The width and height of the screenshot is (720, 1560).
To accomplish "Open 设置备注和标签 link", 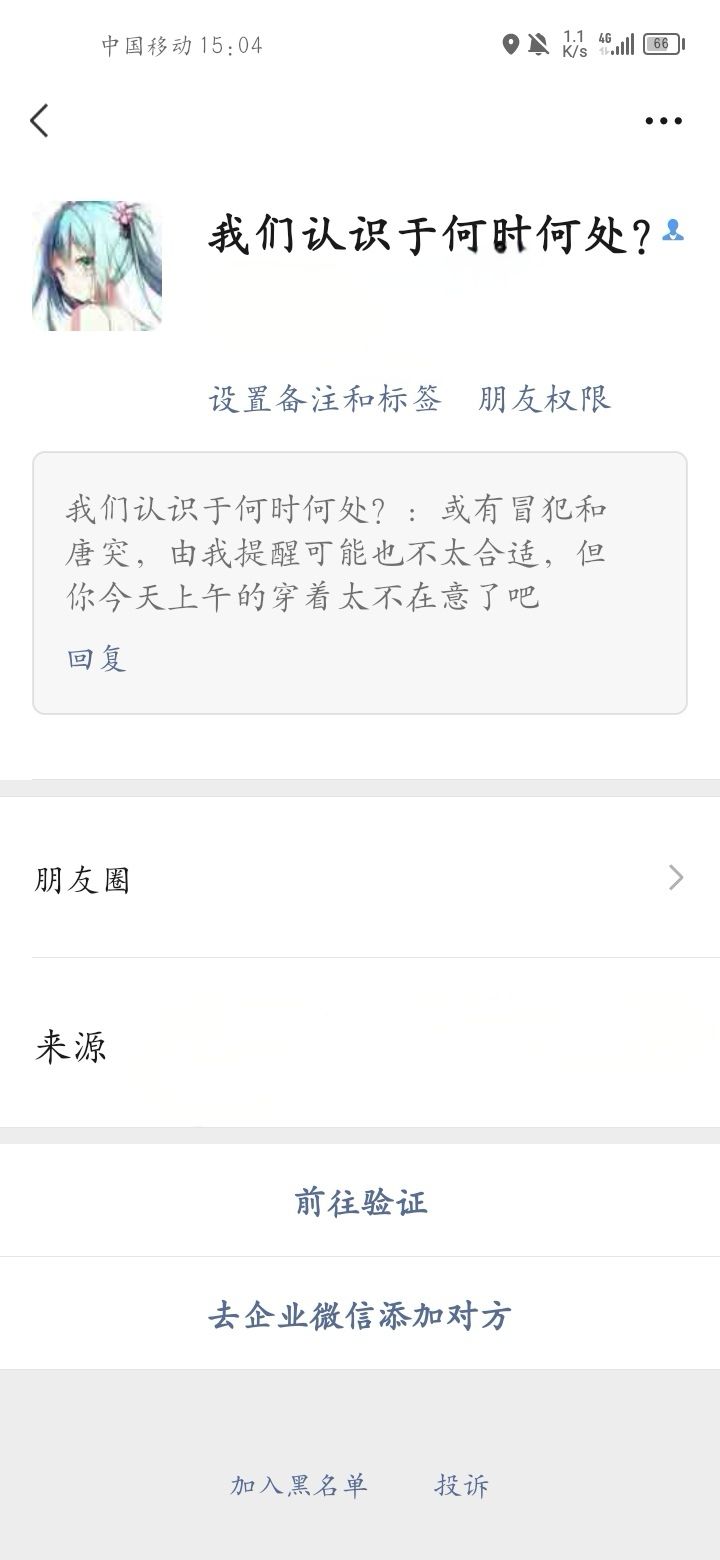I will coord(325,399).
